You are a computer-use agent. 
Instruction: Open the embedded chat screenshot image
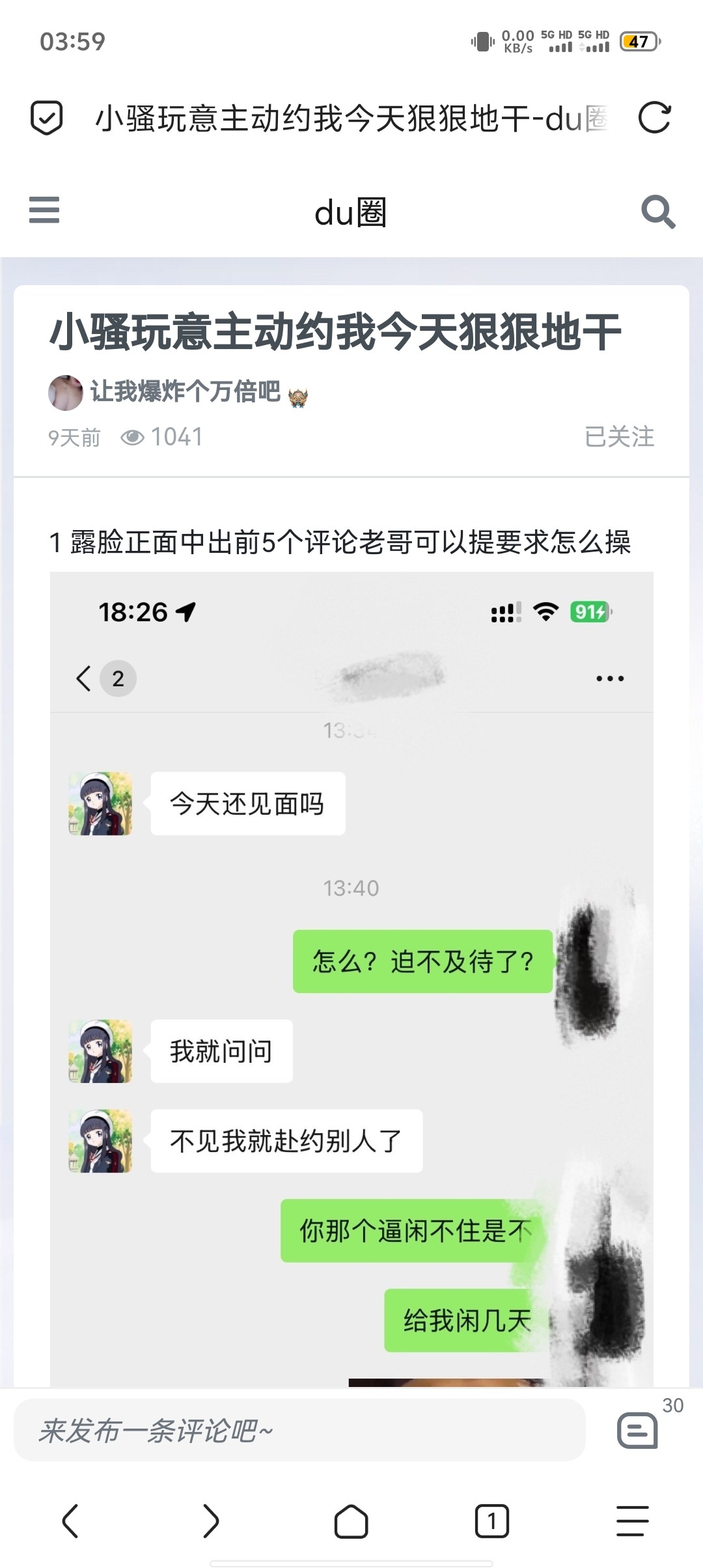coord(351,979)
